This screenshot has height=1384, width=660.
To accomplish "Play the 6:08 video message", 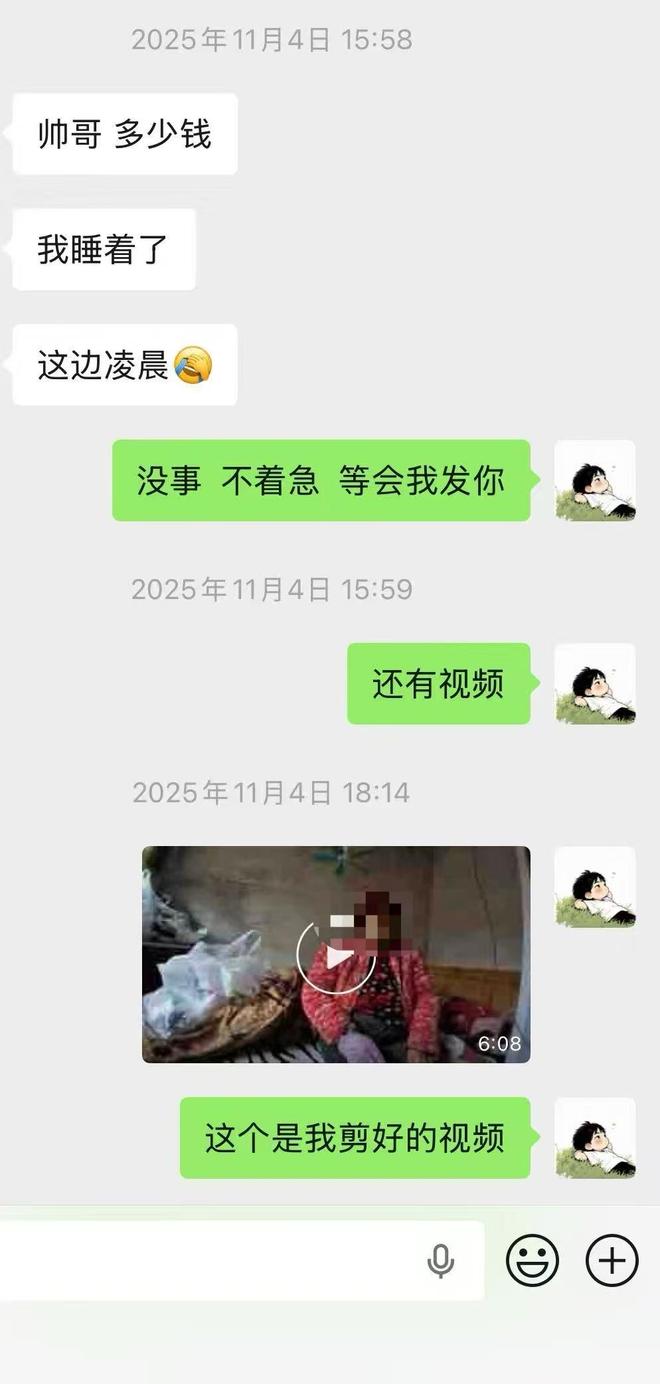I will tap(336, 955).
